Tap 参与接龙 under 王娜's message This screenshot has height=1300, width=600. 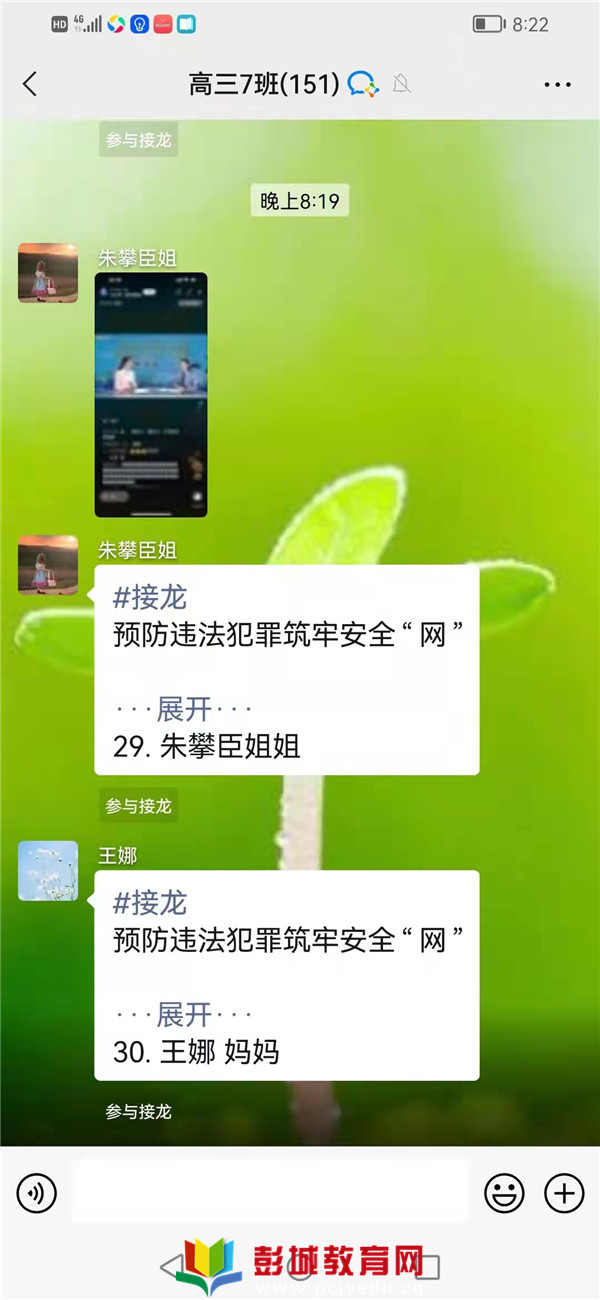click(139, 1111)
